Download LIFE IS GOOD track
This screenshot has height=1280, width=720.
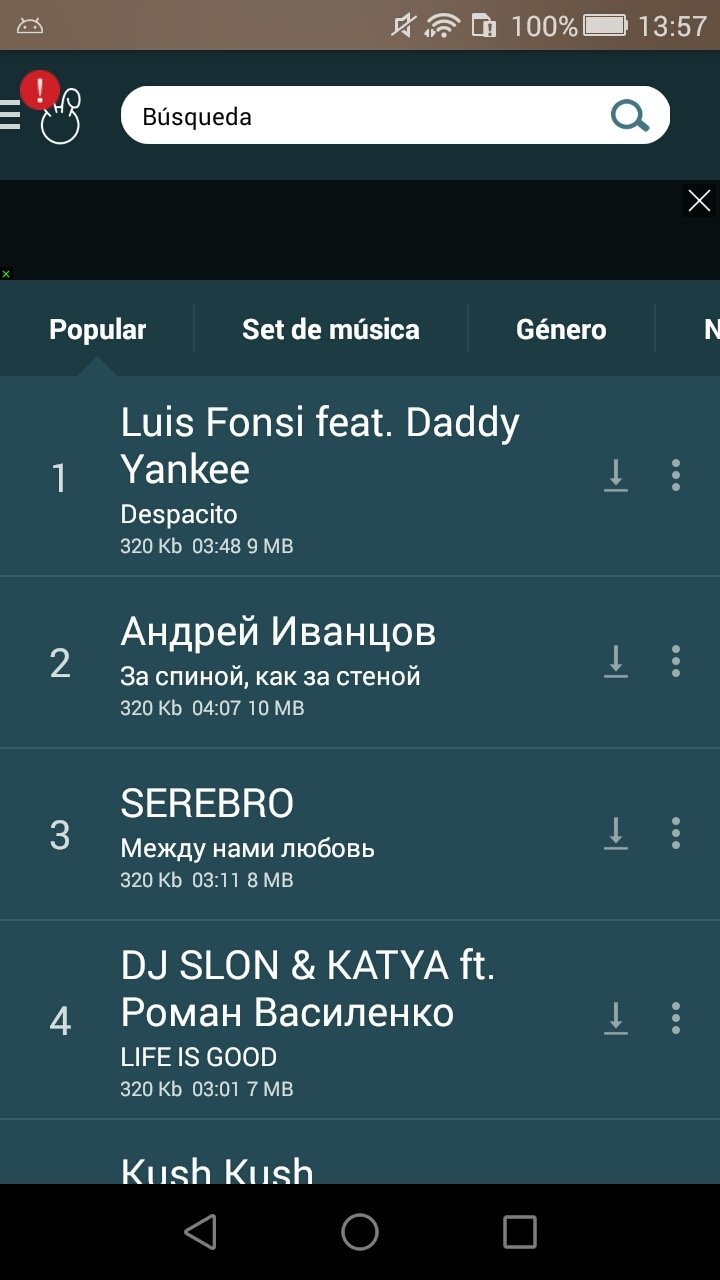click(x=616, y=1018)
